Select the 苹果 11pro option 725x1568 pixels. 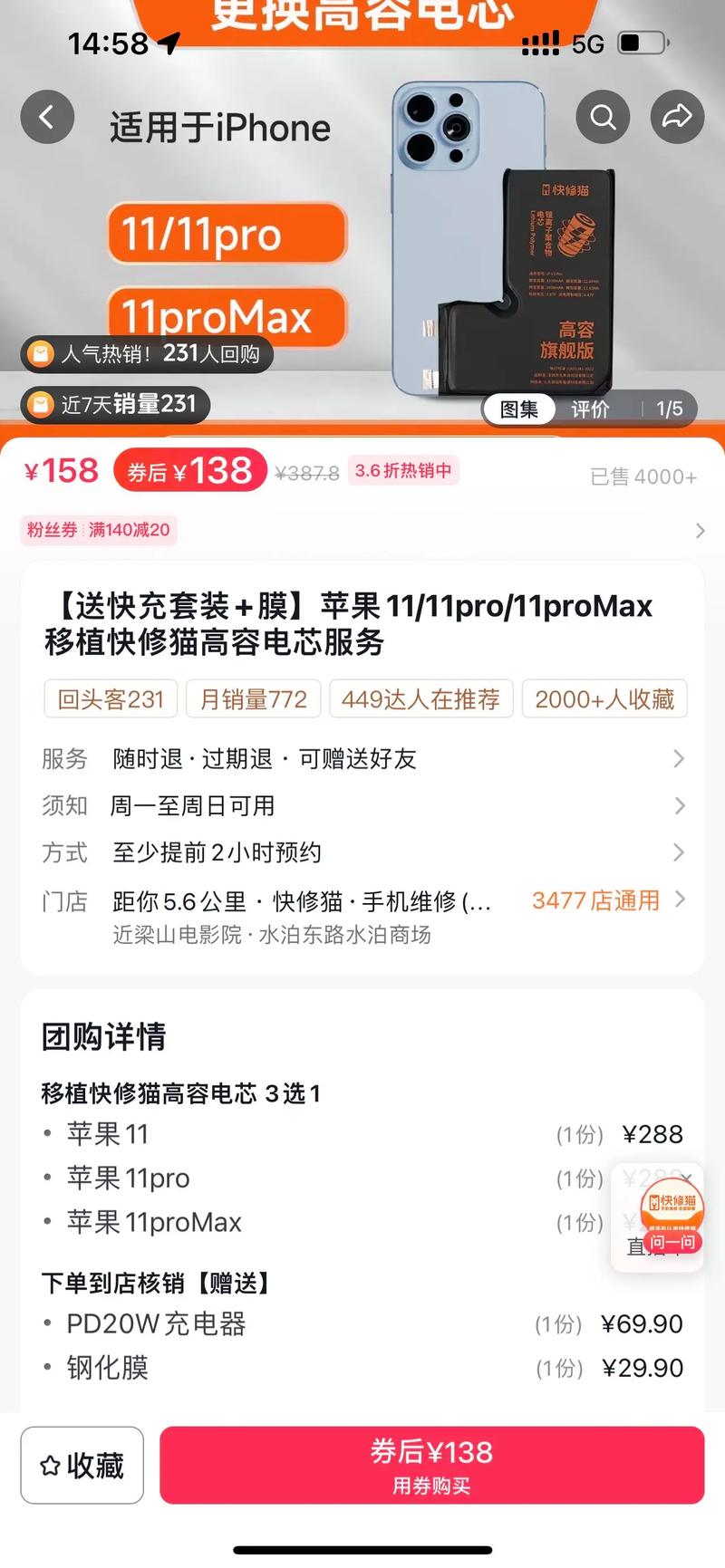128,1178
